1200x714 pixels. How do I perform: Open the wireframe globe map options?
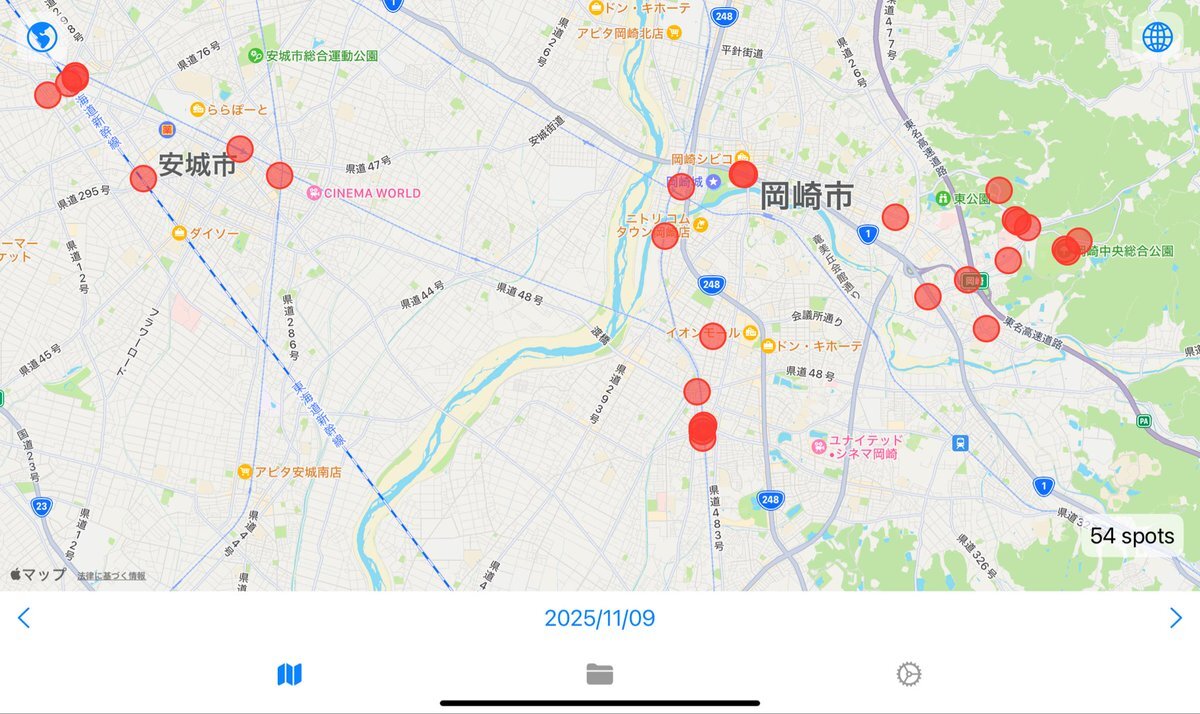click(1157, 38)
